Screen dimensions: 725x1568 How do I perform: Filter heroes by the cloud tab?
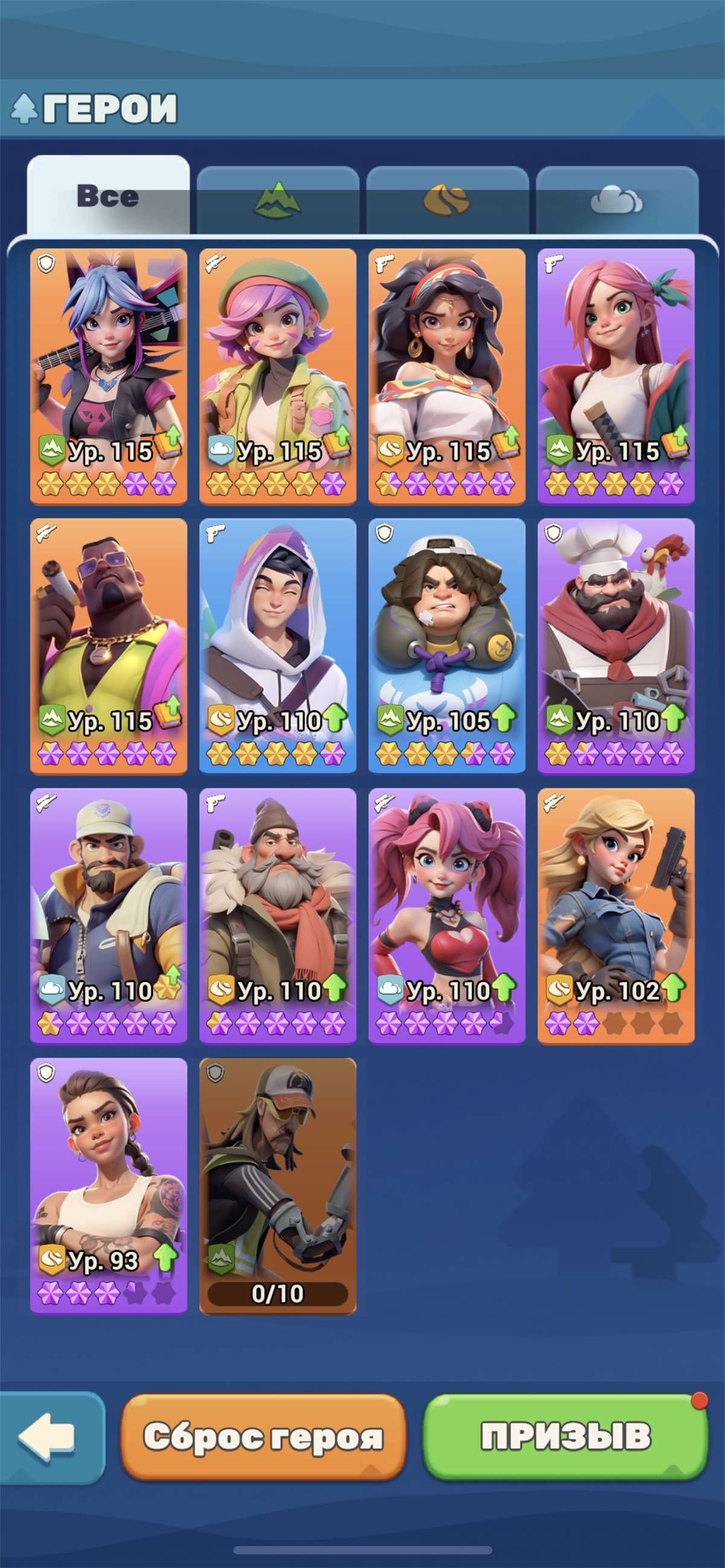click(616, 201)
